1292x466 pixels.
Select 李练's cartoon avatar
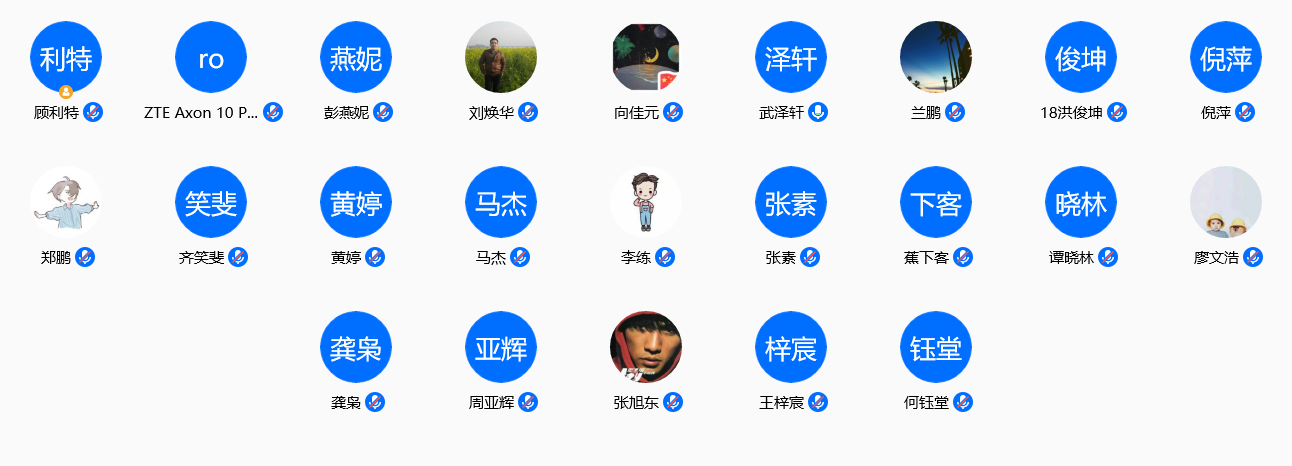[x=646, y=202]
